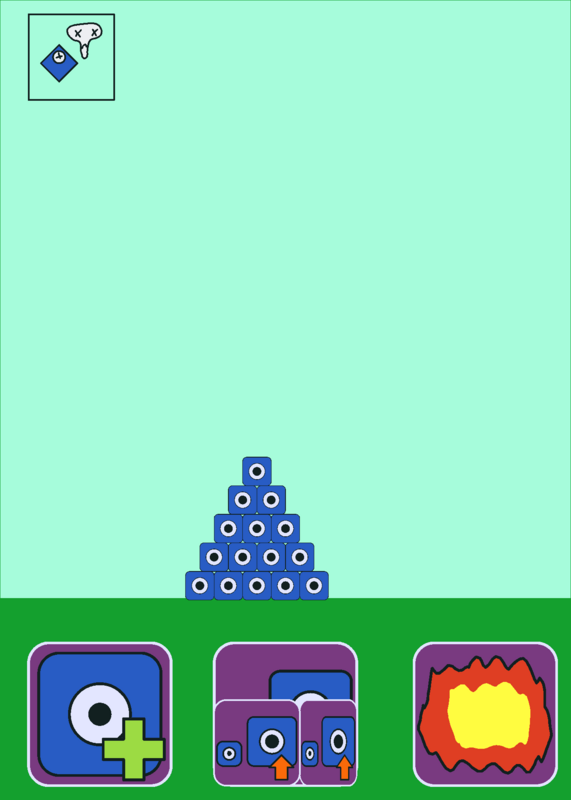Image resolution: width=571 pixels, height=800 pixels.
Task: Tap the block size upgrade button
Action: (256, 743)
